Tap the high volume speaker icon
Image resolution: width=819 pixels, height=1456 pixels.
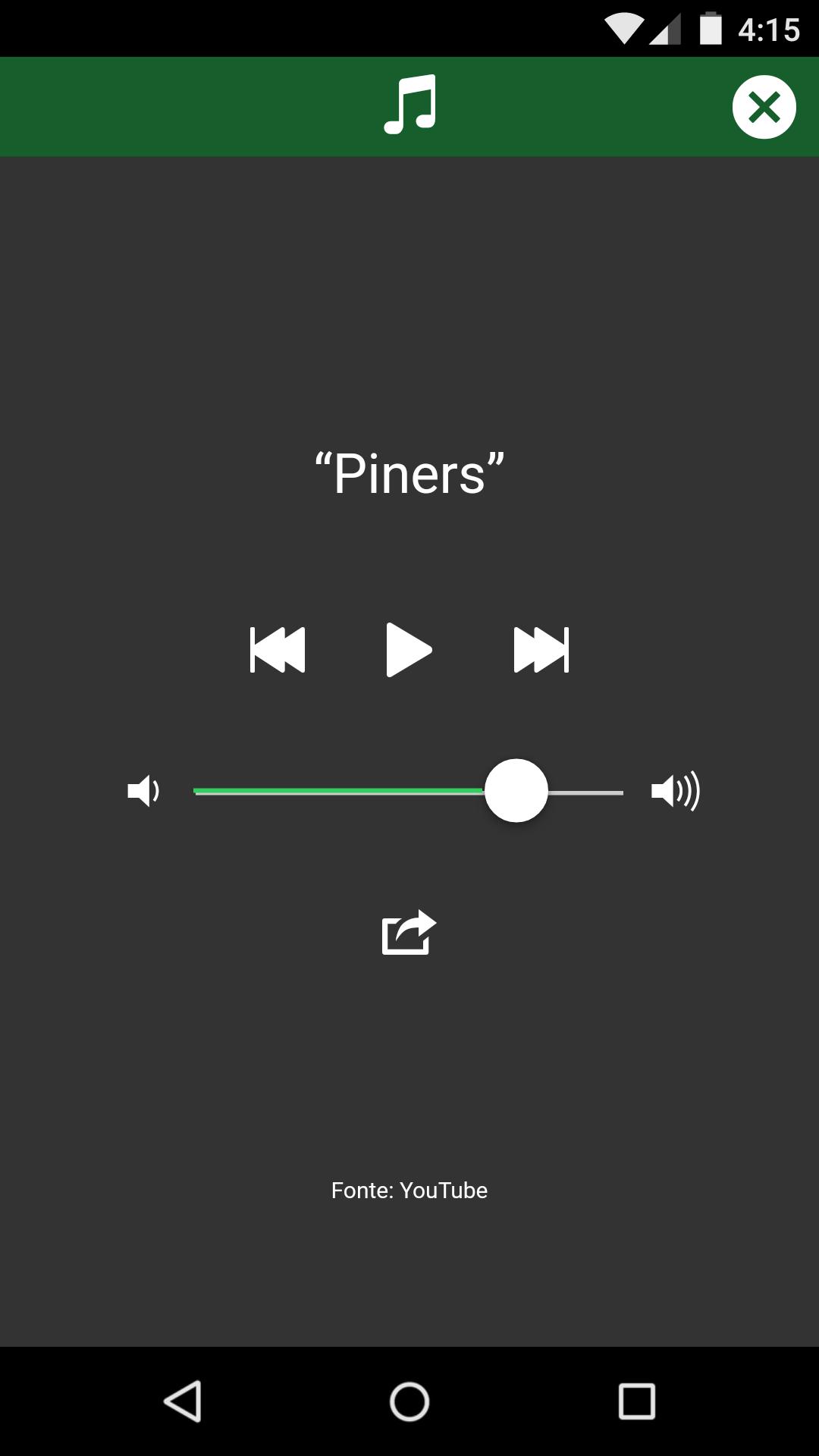(675, 791)
